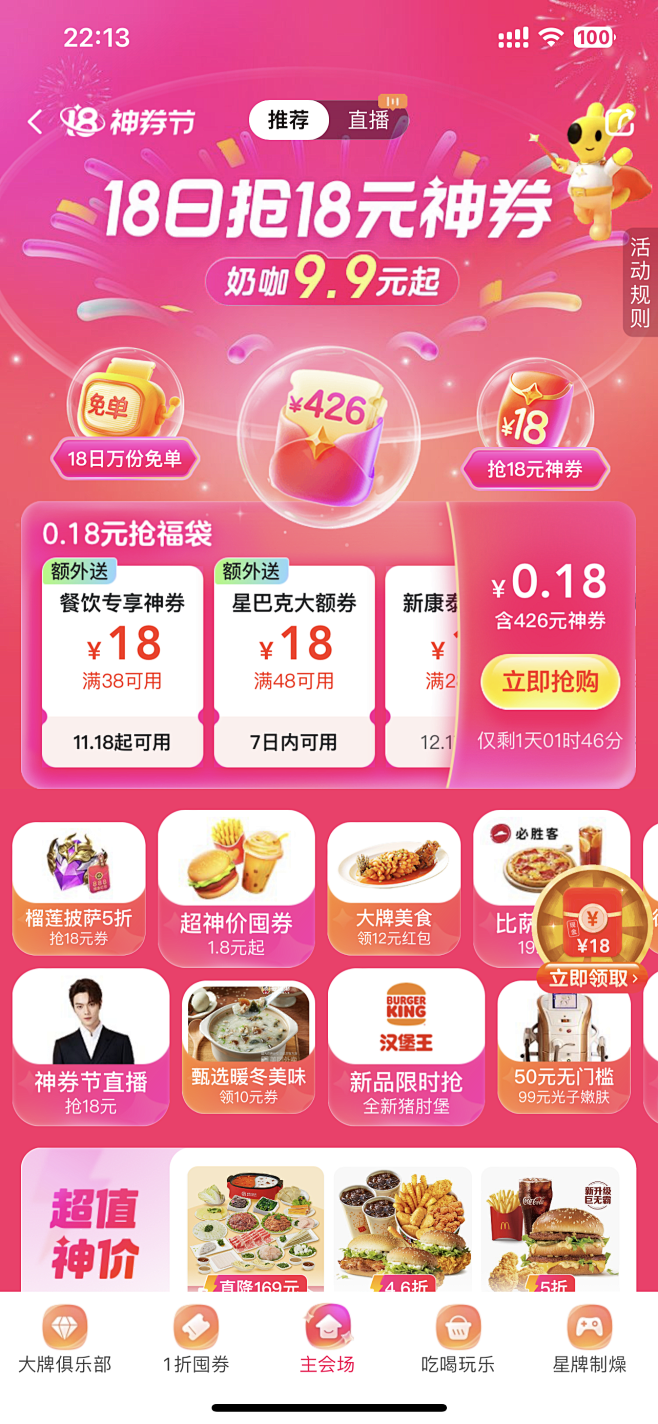
Task: Switch to the 直播 tab
Action: pyautogui.click(x=368, y=120)
